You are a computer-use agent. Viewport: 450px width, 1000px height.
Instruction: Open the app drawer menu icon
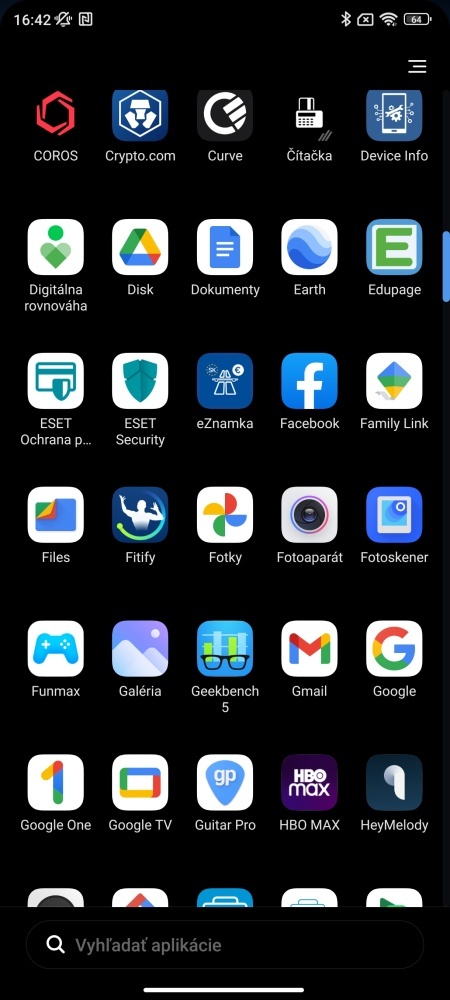[417, 66]
